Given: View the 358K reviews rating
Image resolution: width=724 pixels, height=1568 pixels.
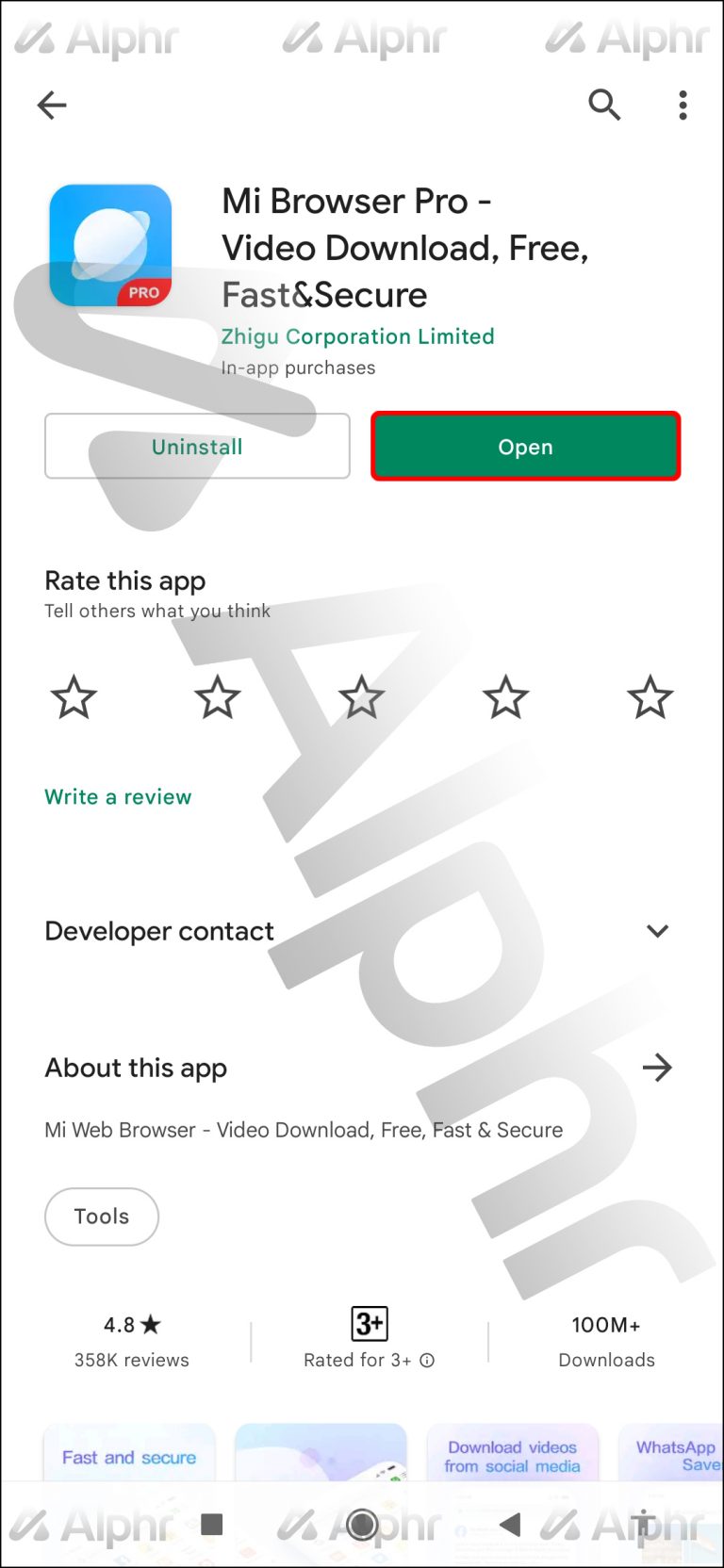Looking at the screenshot, I should tap(132, 1341).
